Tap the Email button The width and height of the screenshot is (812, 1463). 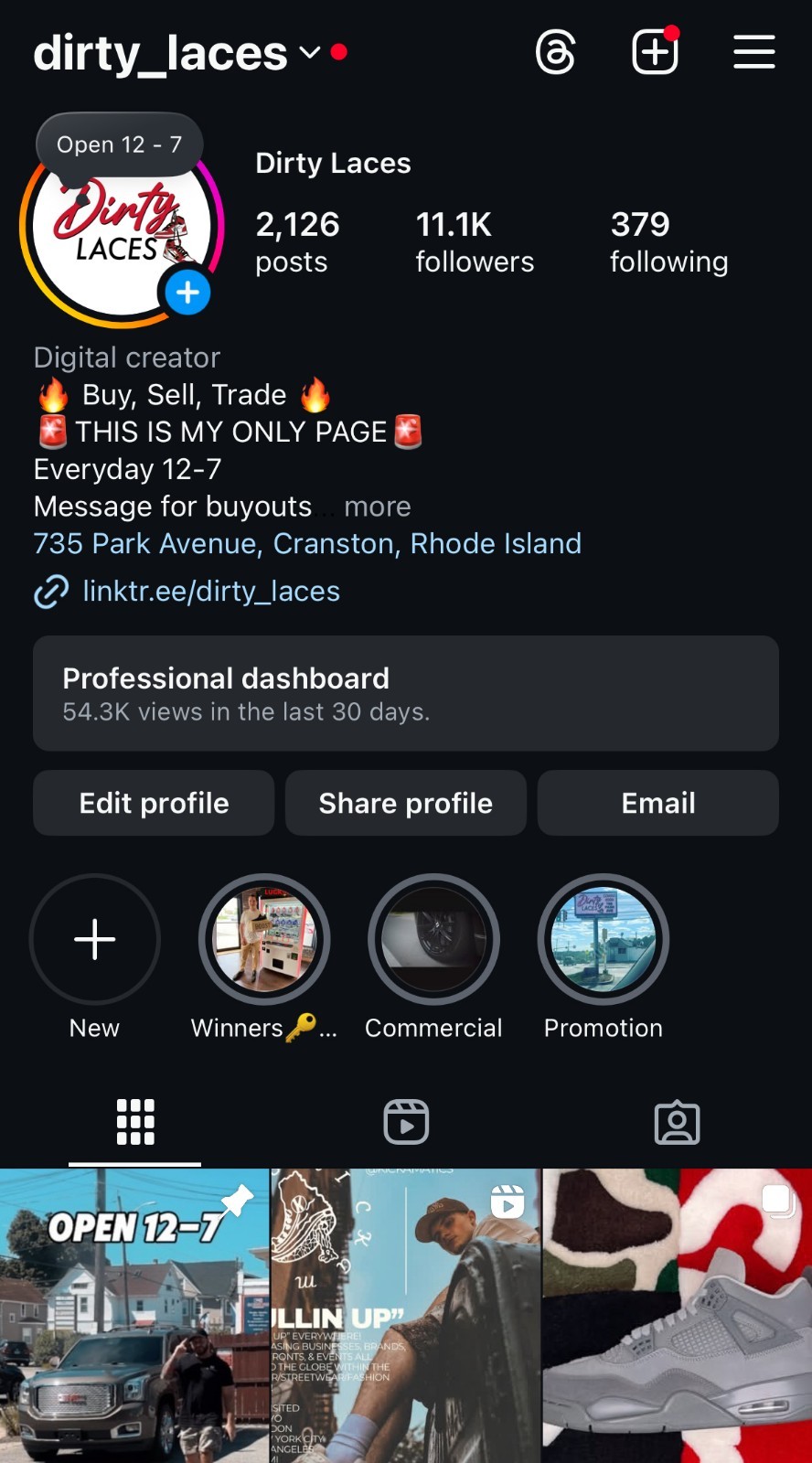(658, 803)
